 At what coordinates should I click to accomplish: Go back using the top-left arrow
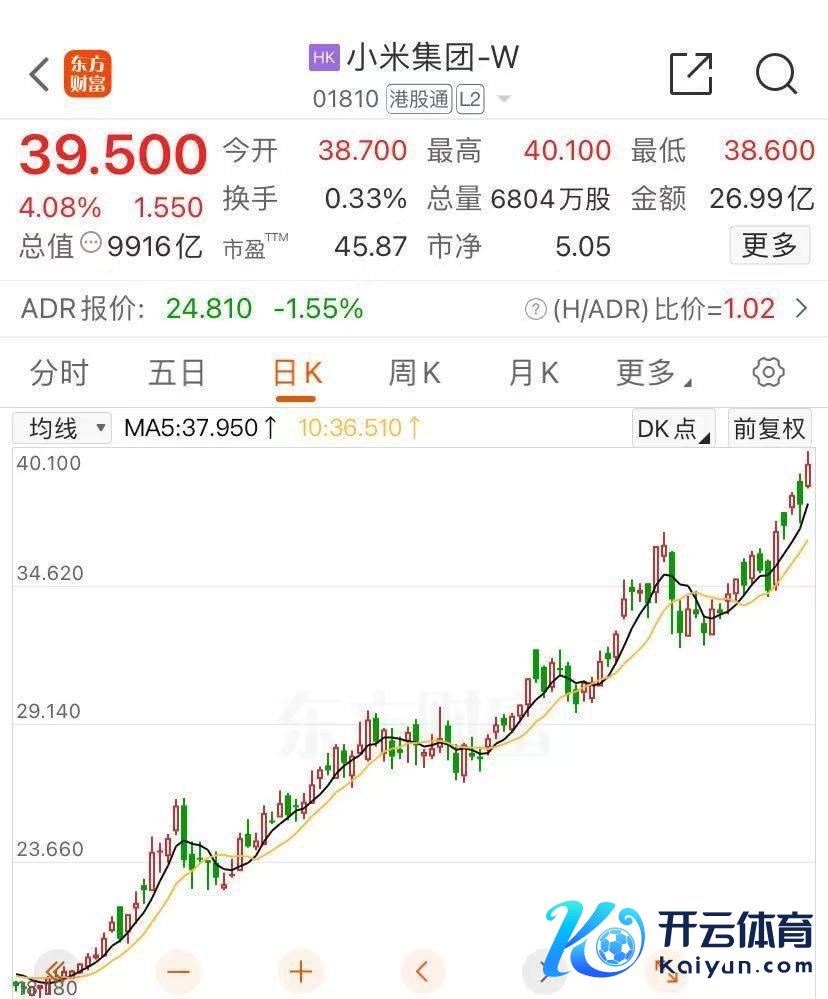click(39, 74)
